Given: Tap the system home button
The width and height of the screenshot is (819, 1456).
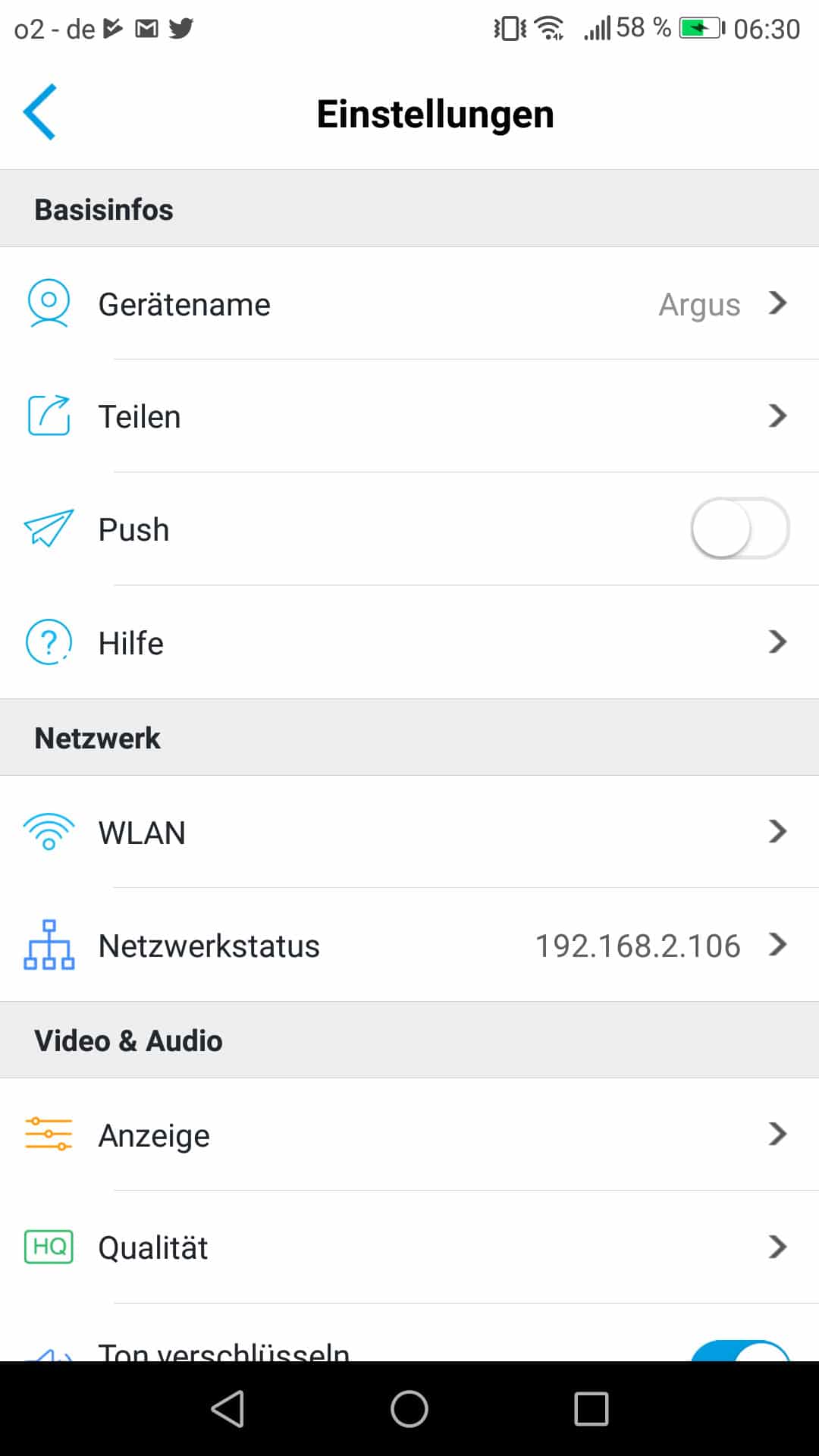Looking at the screenshot, I should [409, 1410].
